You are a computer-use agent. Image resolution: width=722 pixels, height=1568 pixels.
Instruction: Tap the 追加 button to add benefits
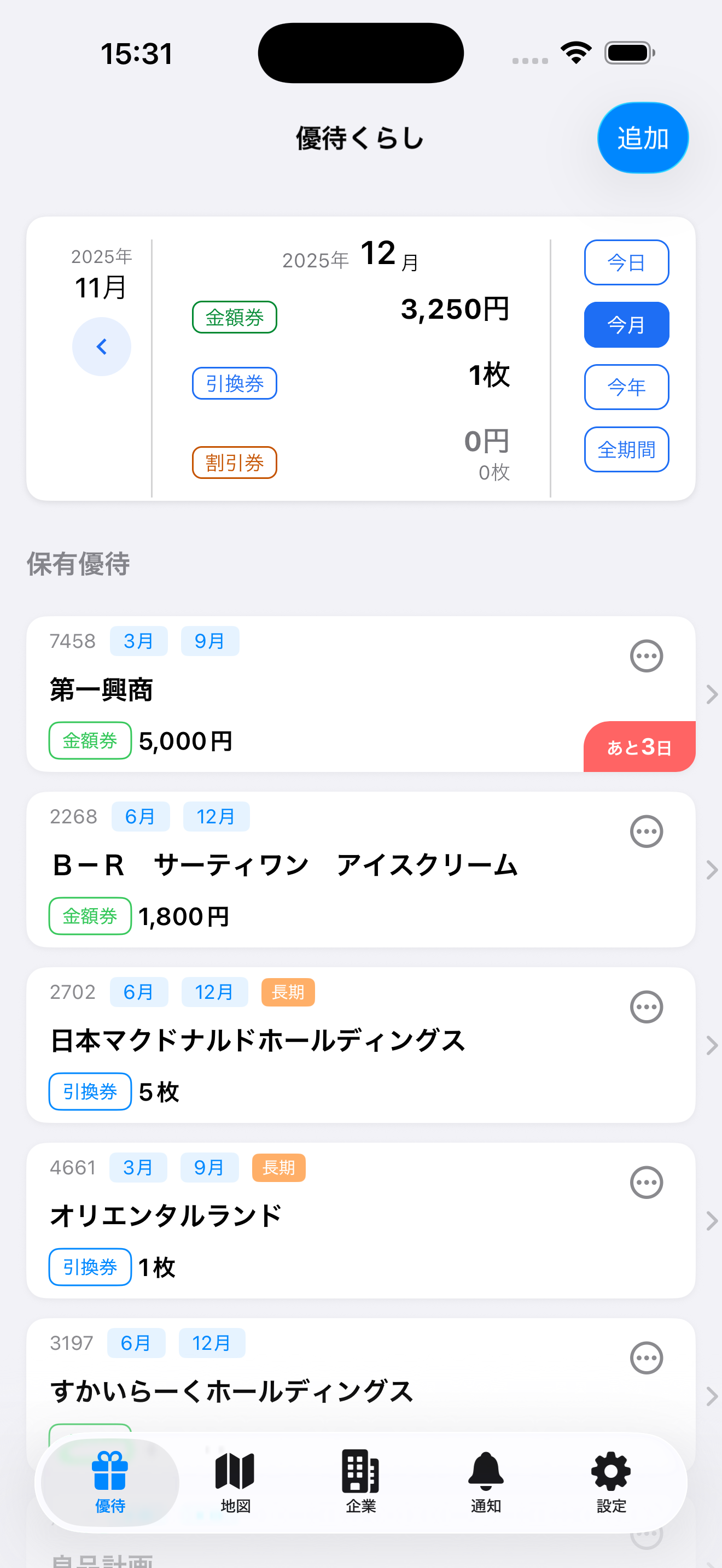pyautogui.click(x=642, y=137)
